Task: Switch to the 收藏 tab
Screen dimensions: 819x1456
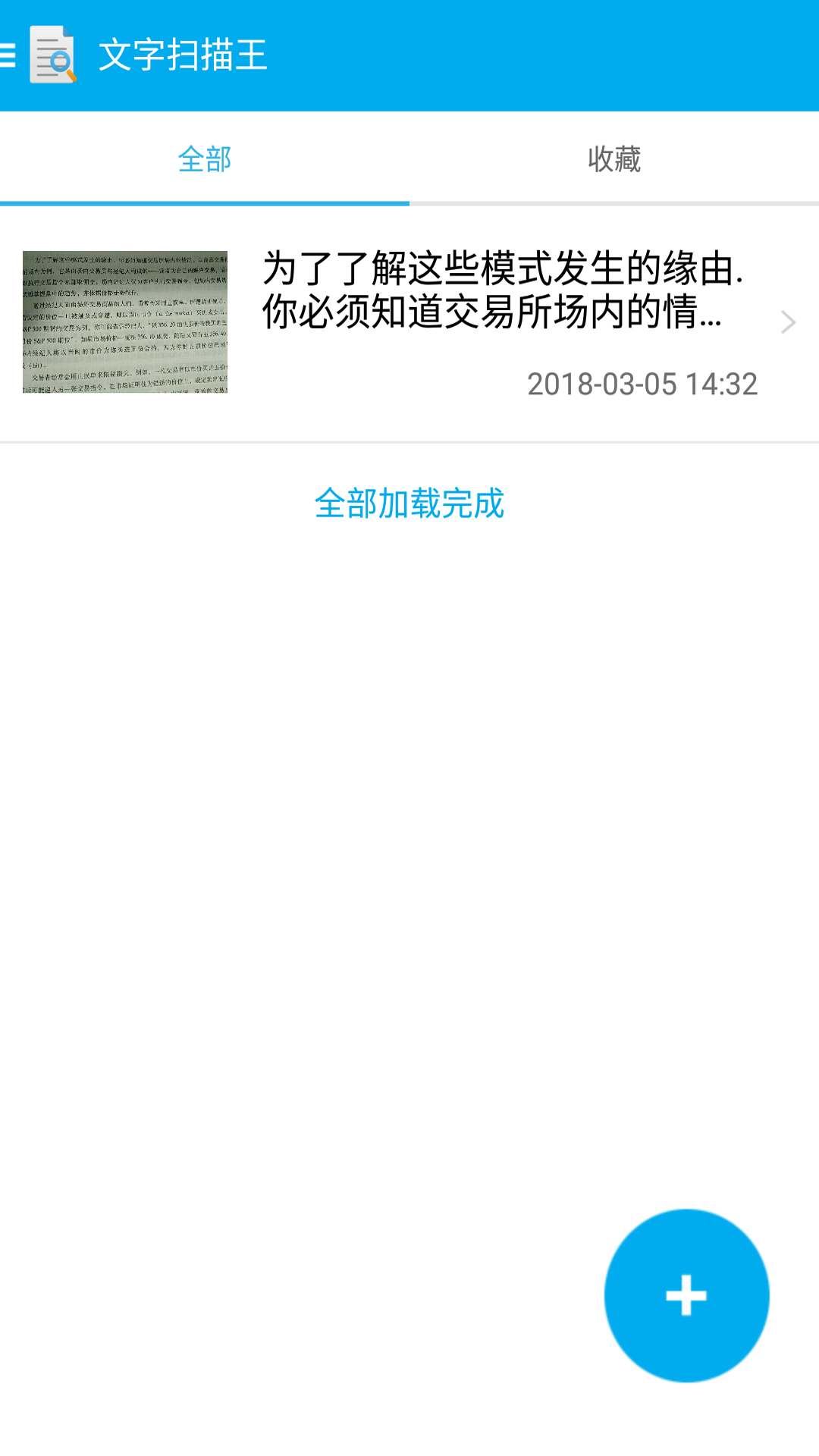Action: [614, 159]
